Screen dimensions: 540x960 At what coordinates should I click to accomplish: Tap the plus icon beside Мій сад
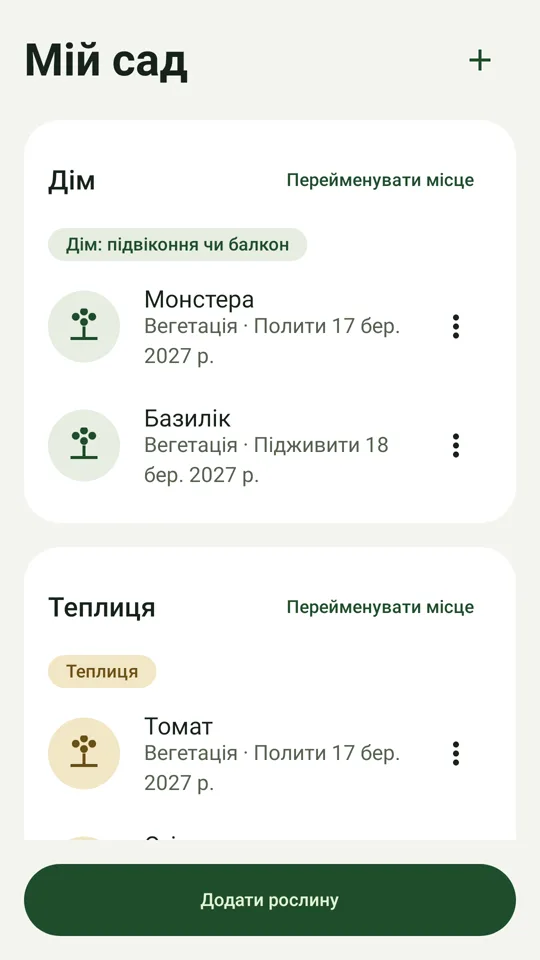pyautogui.click(x=479, y=60)
